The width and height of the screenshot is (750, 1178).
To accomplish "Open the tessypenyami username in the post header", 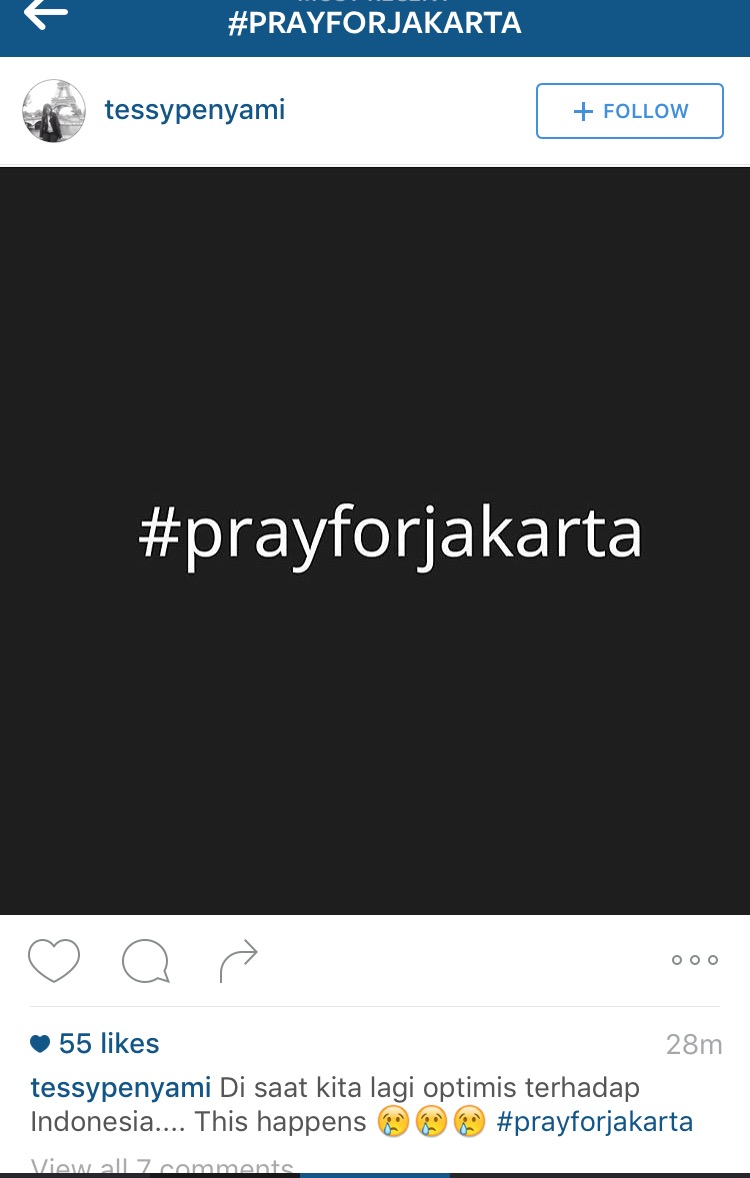I will click(194, 110).
